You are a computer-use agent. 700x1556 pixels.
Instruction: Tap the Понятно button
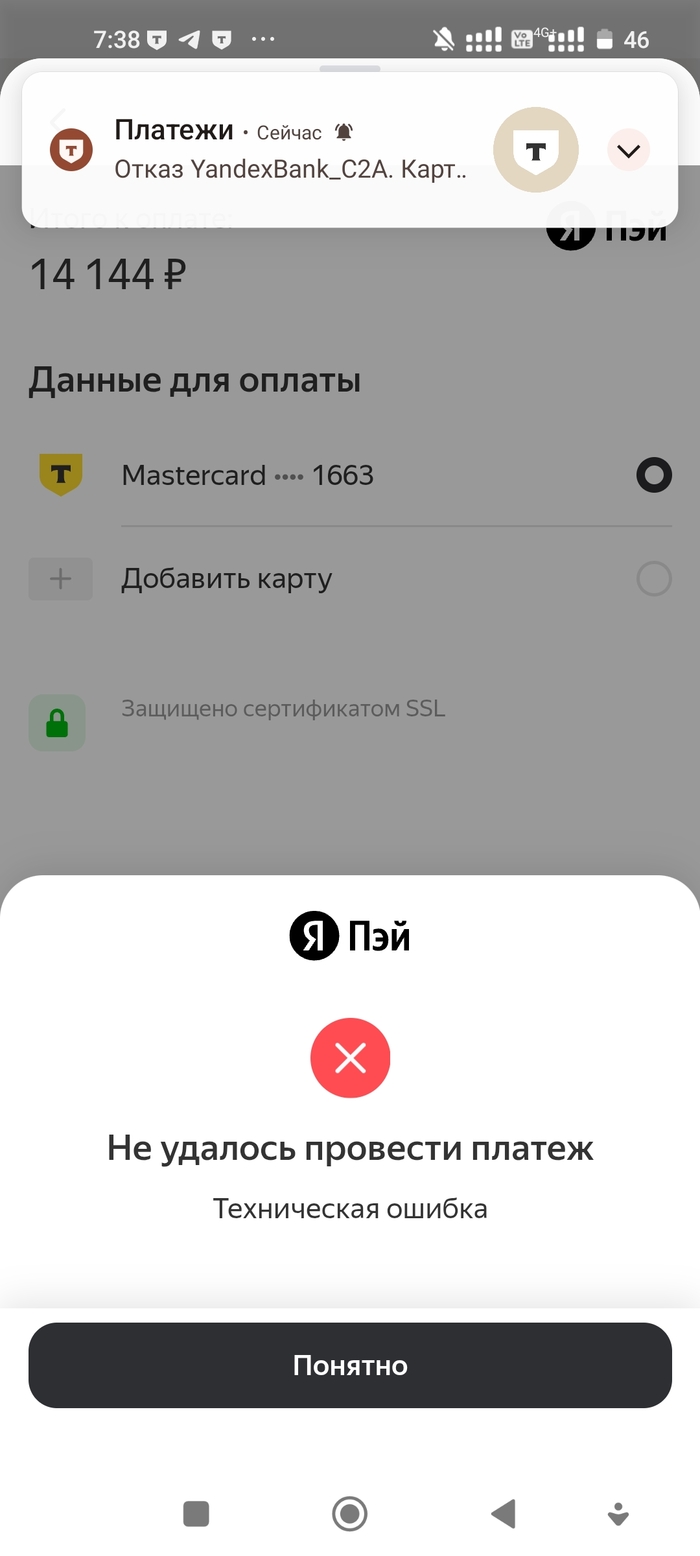coord(350,1365)
